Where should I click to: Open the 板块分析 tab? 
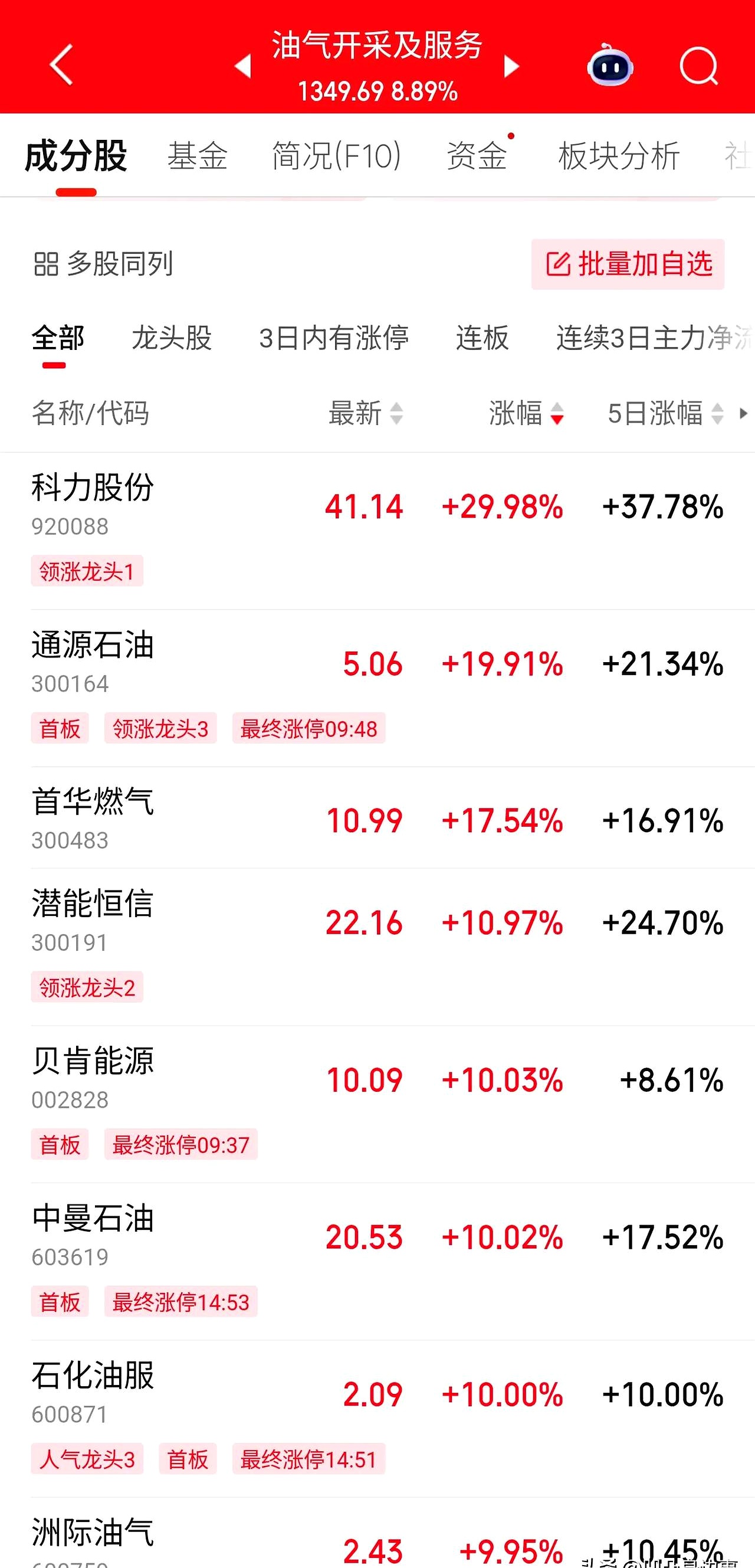618,156
